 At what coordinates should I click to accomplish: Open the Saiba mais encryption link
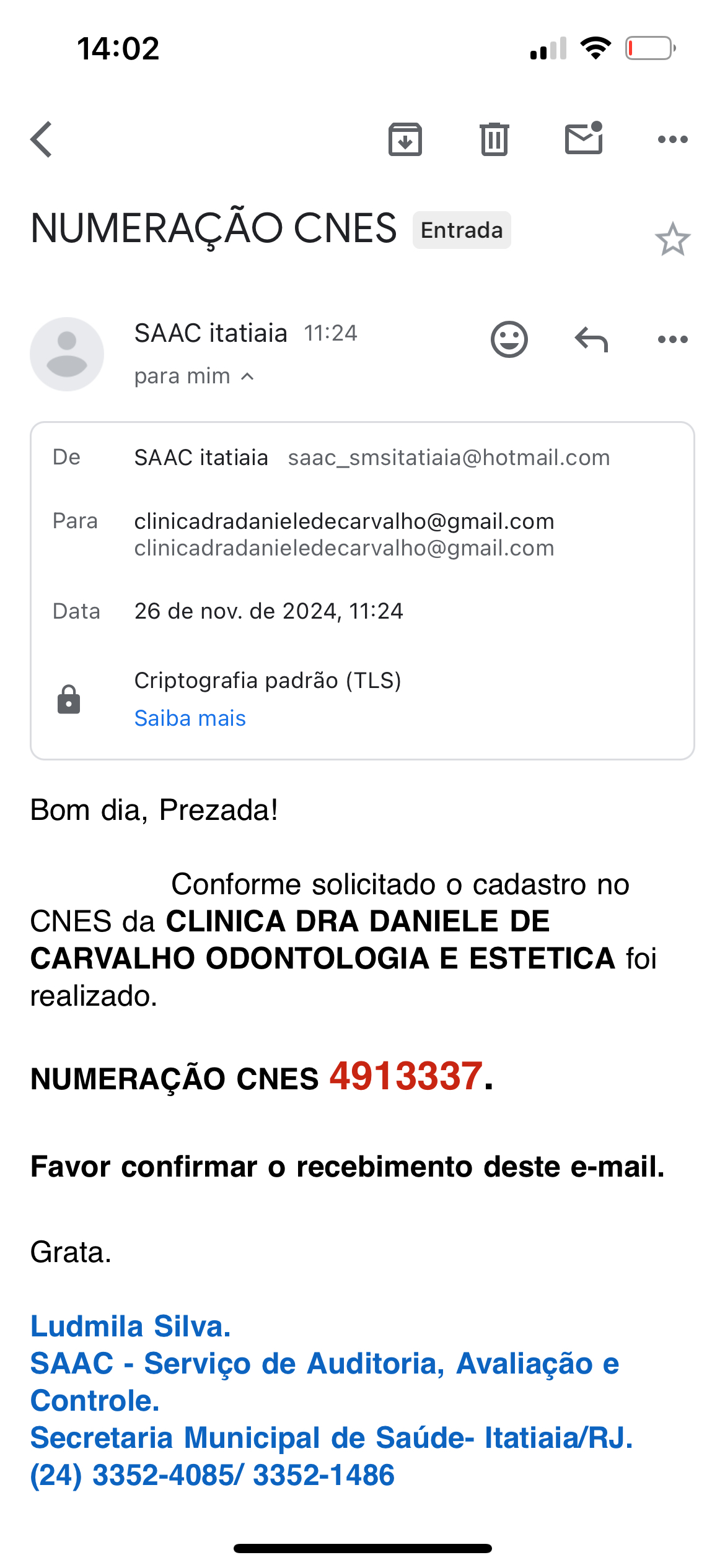(190, 718)
